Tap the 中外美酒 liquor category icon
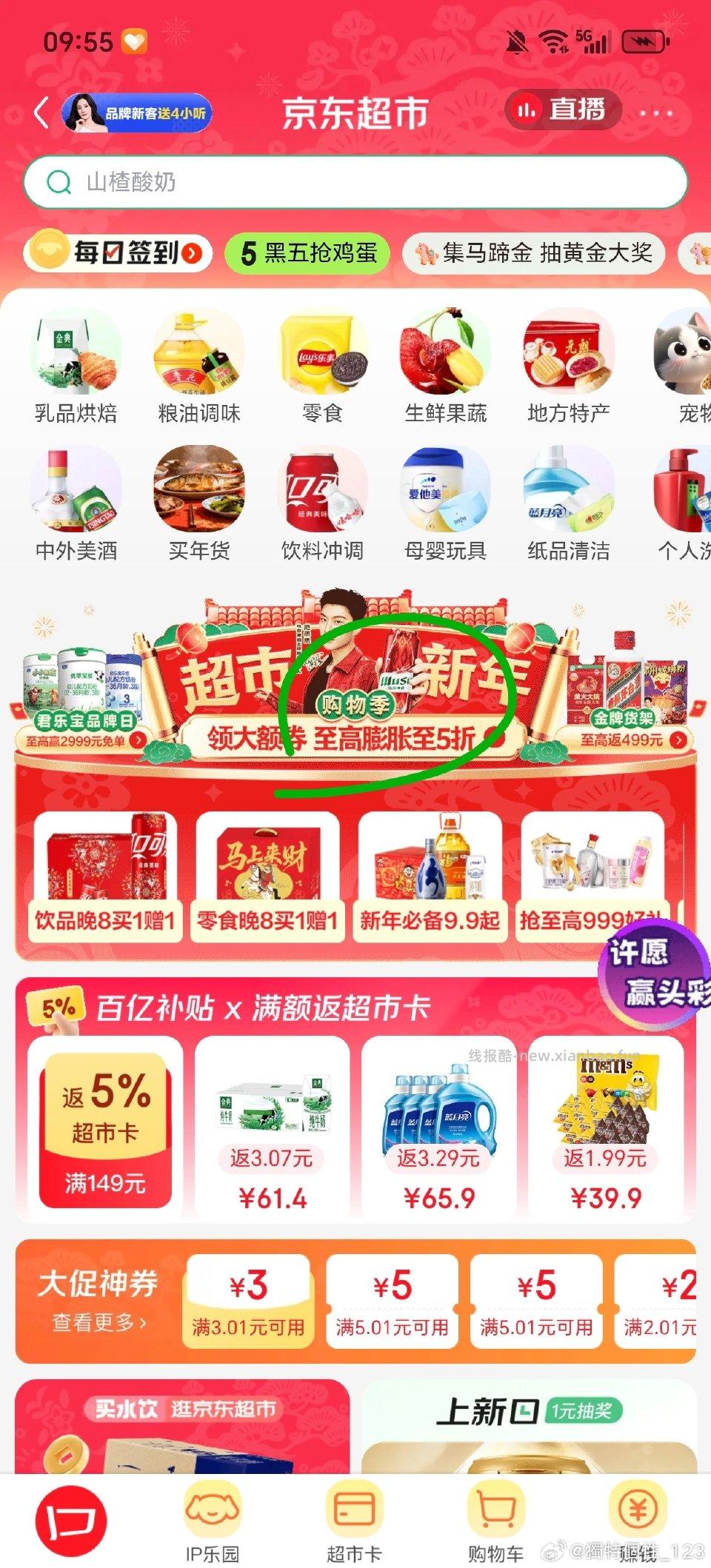 tap(74, 495)
